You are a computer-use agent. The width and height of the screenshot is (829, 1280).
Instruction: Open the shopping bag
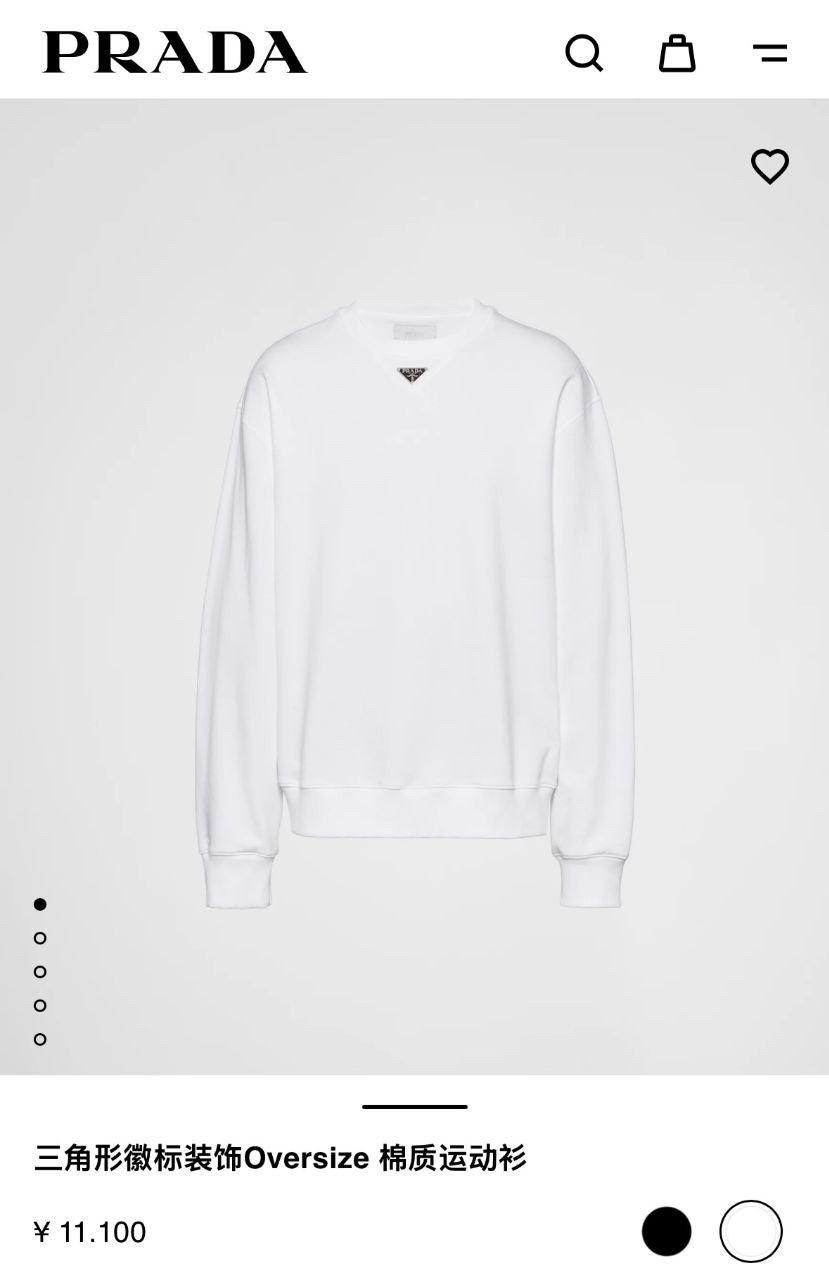(677, 53)
